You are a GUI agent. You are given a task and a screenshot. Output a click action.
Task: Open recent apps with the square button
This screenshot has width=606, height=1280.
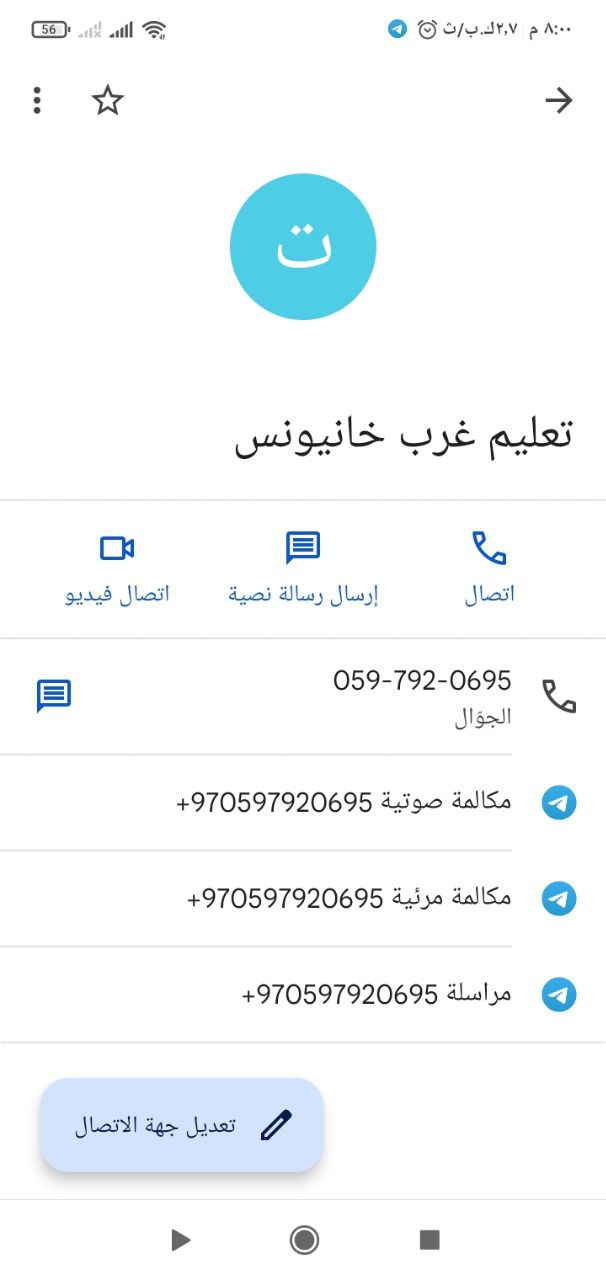tap(429, 1240)
